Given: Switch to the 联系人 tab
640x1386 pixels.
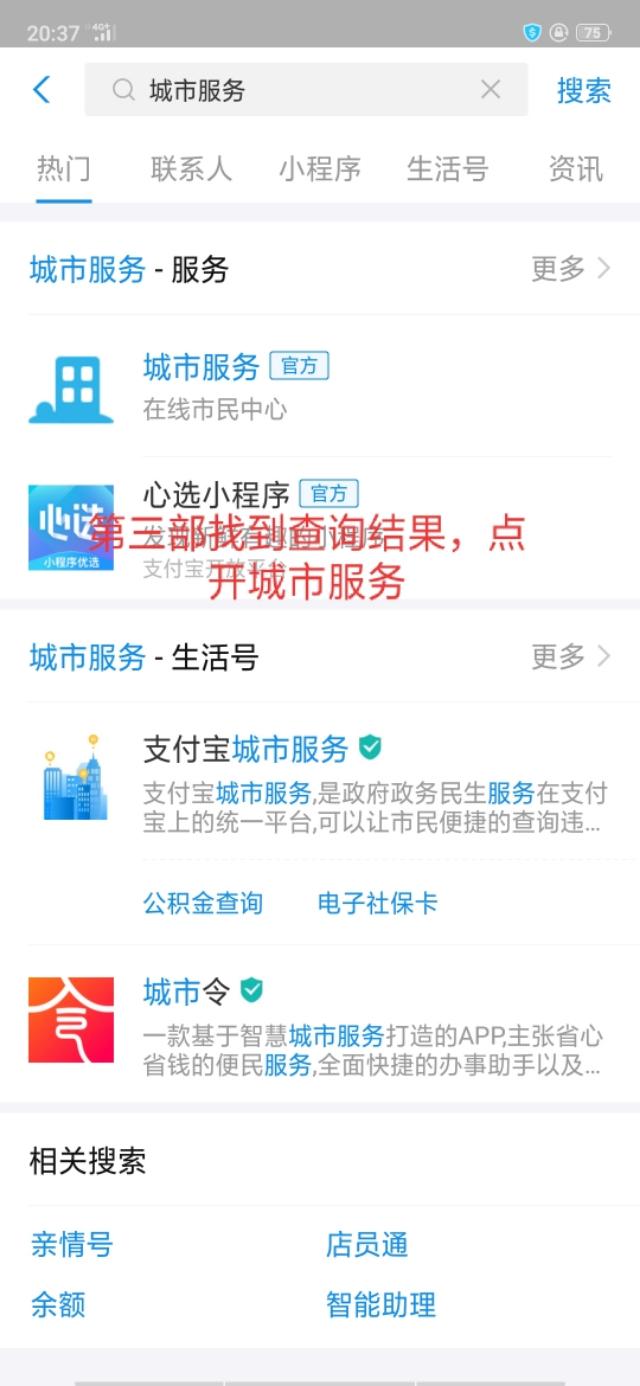Looking at the screenshot, I should pyautogui.click(x=191, y=169).
